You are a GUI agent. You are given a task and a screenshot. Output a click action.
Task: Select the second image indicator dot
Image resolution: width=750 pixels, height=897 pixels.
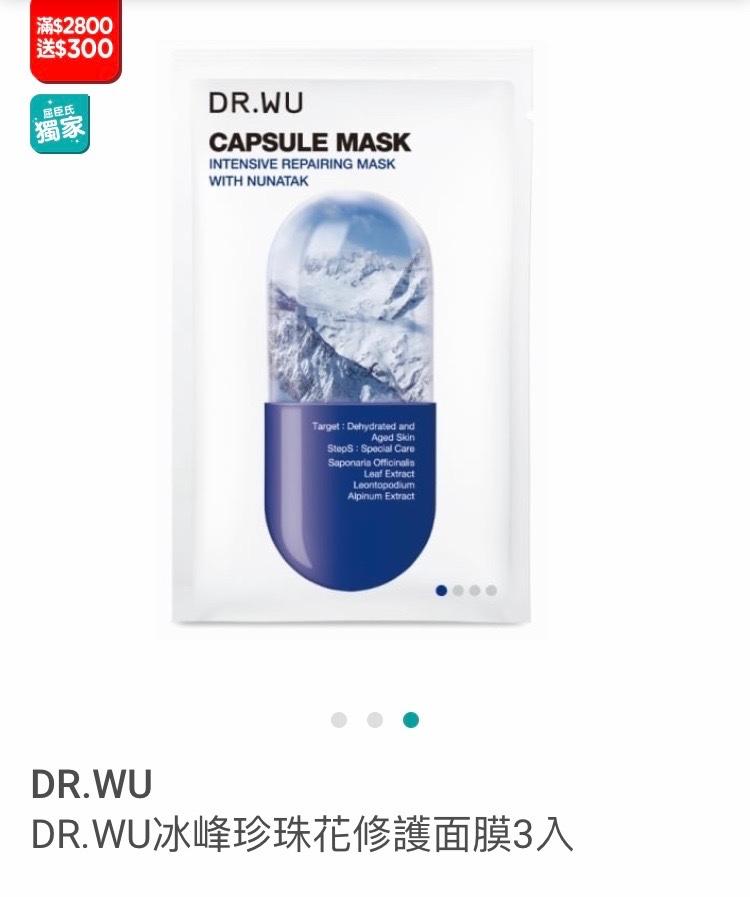375,720
